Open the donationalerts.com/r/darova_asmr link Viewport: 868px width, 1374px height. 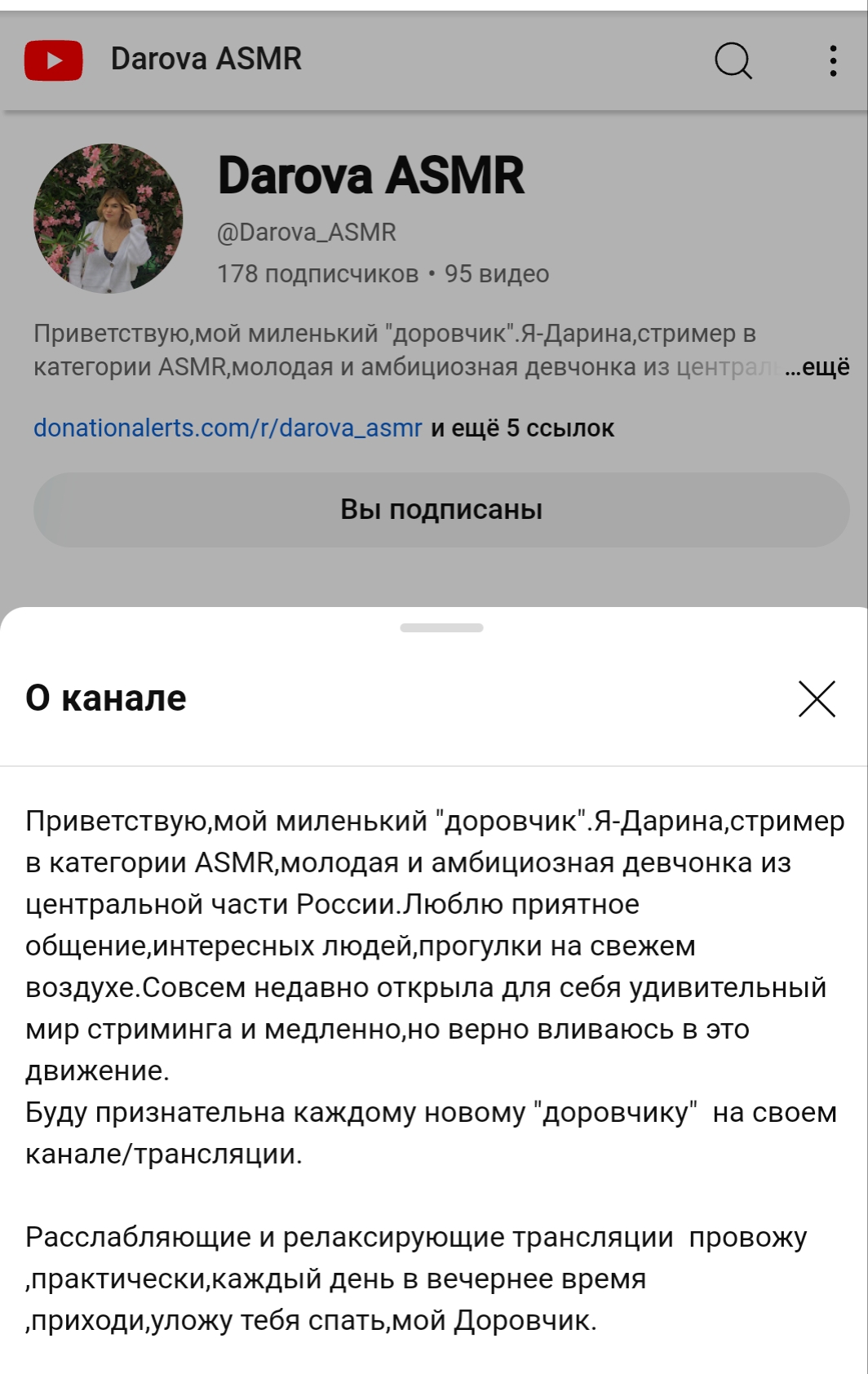tap(228, 428)
